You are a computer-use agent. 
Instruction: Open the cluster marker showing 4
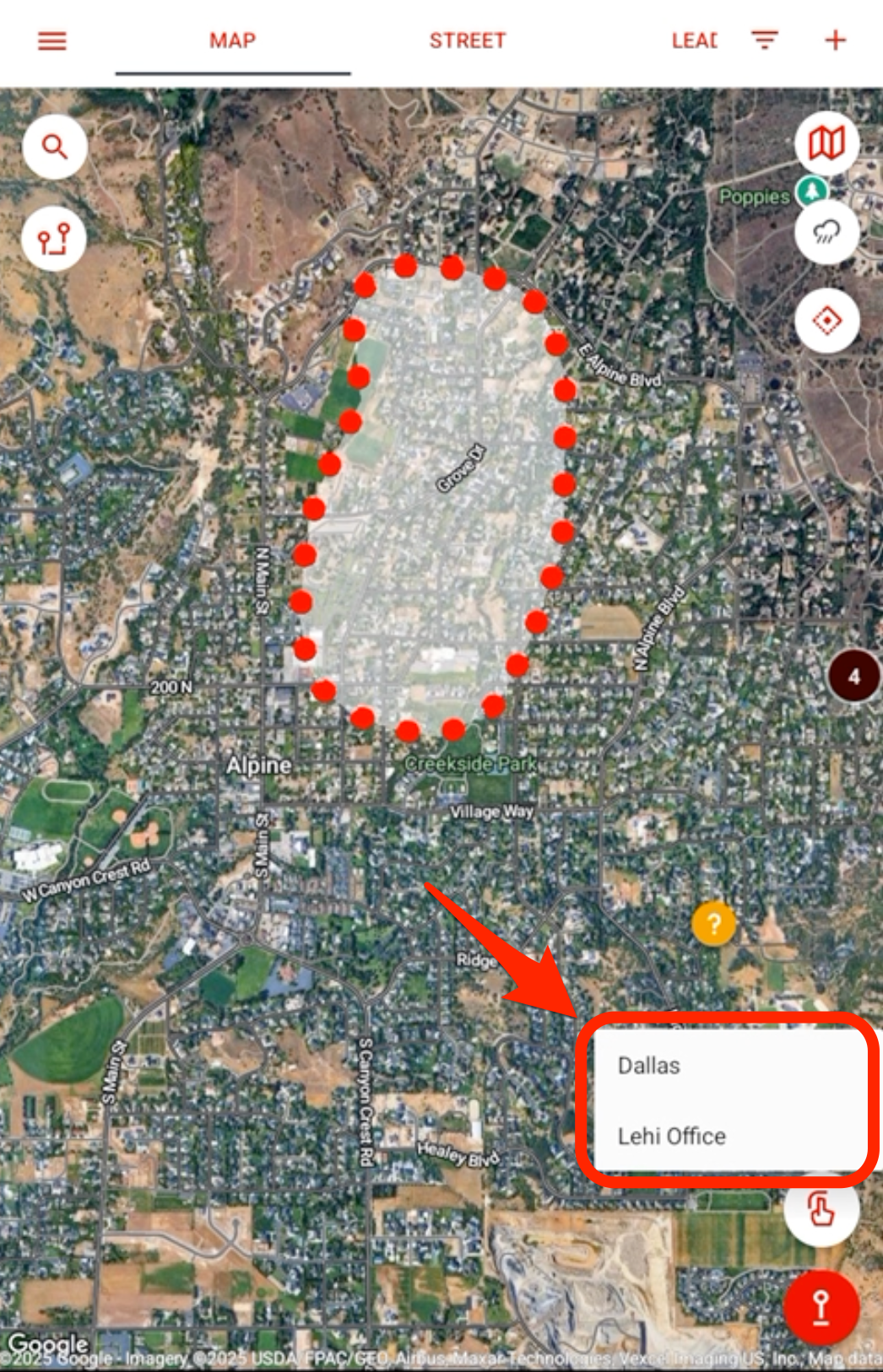click(x=853, y=676)
